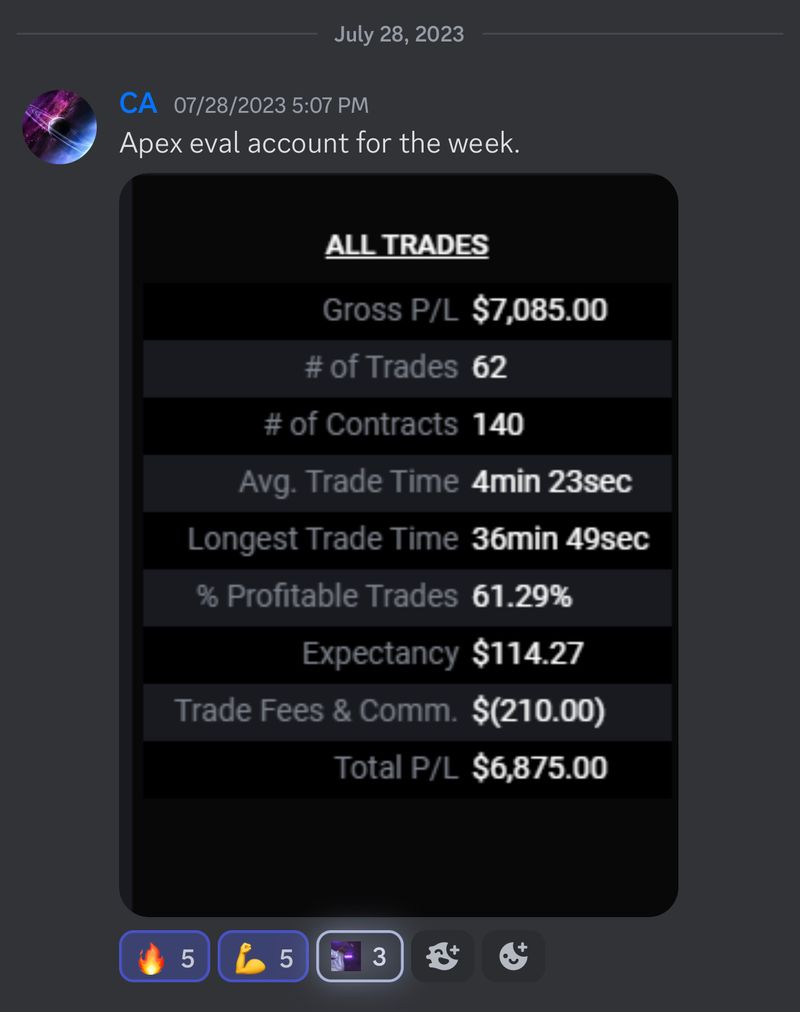Click the custom purple emoji in the third reaction
This screenshot has height=1012, width=800.
(x=347, y=956)
